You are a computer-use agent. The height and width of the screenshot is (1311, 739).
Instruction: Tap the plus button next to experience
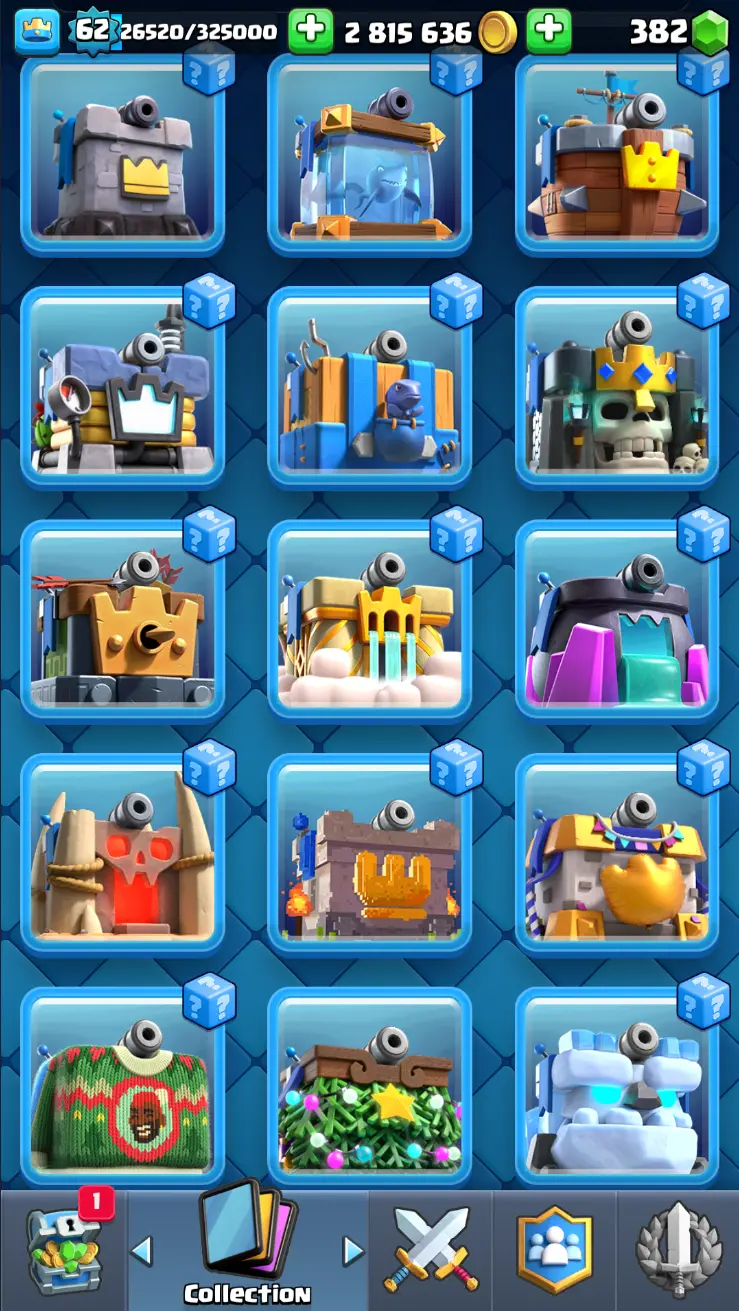311,32
